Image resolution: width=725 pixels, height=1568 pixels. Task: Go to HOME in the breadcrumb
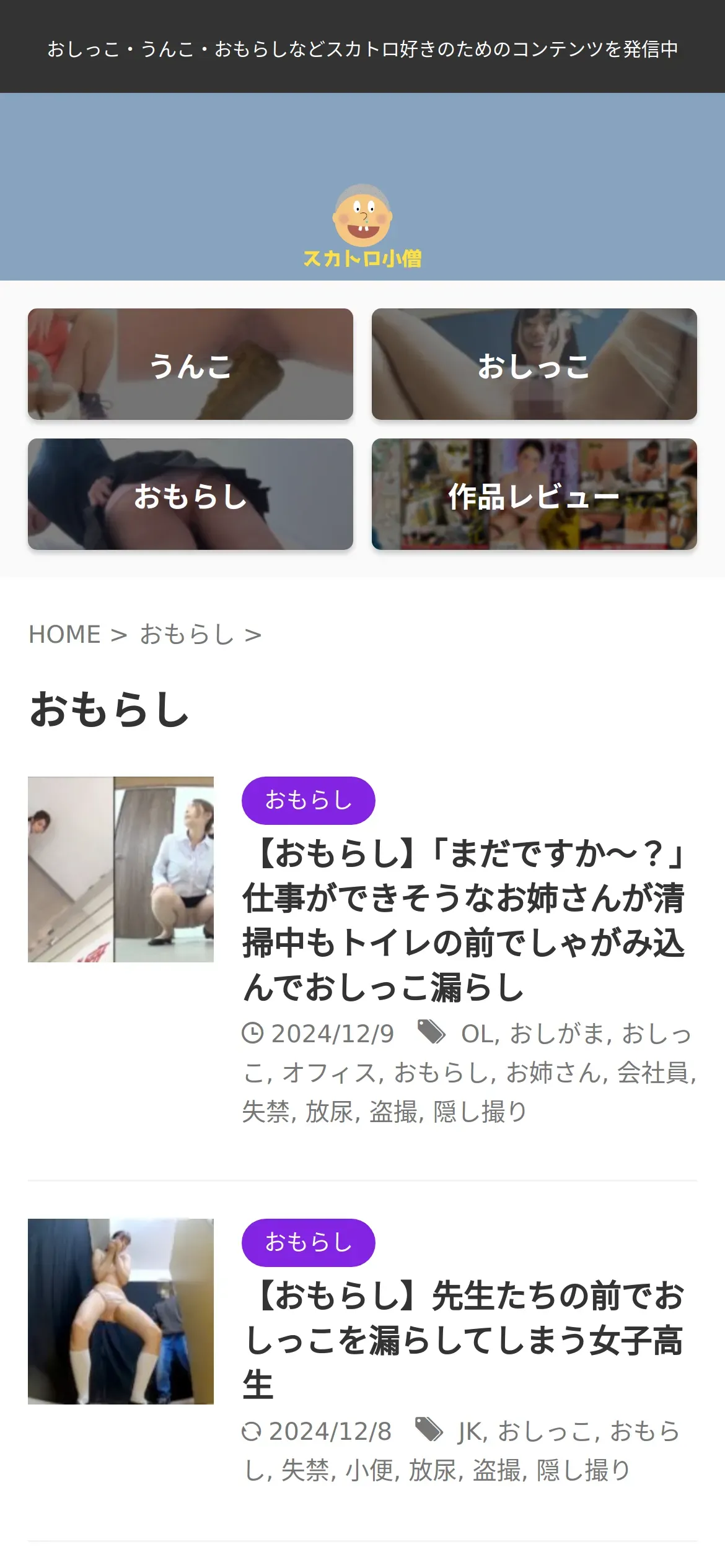tap(64, 634)
